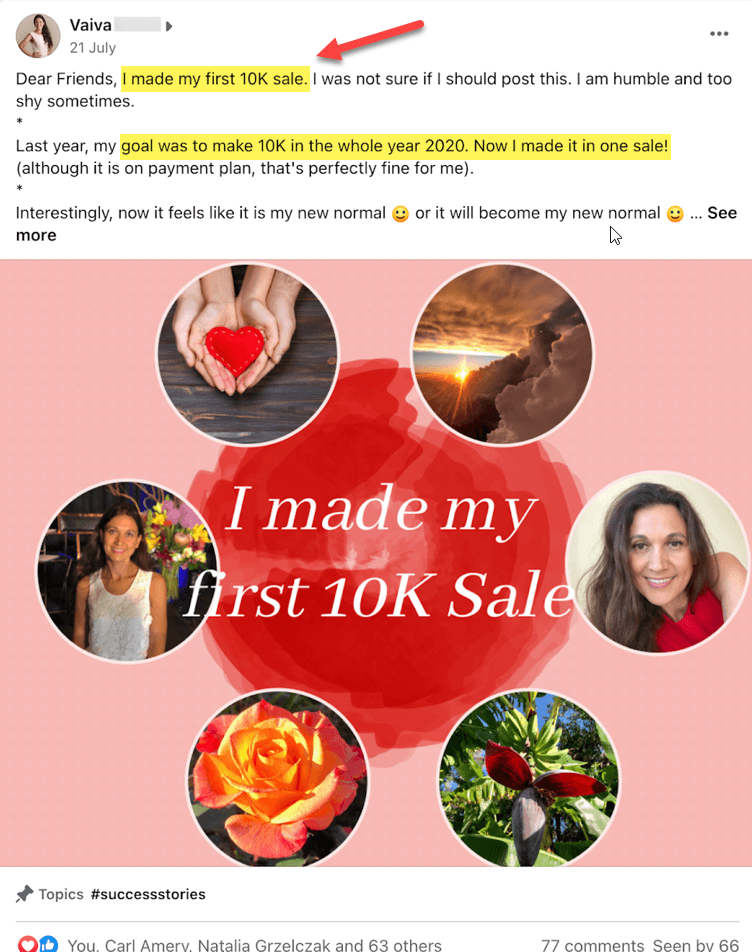752x952 pixels.
Task: Open the #successstories topic
Action: [x=148, y=894]
